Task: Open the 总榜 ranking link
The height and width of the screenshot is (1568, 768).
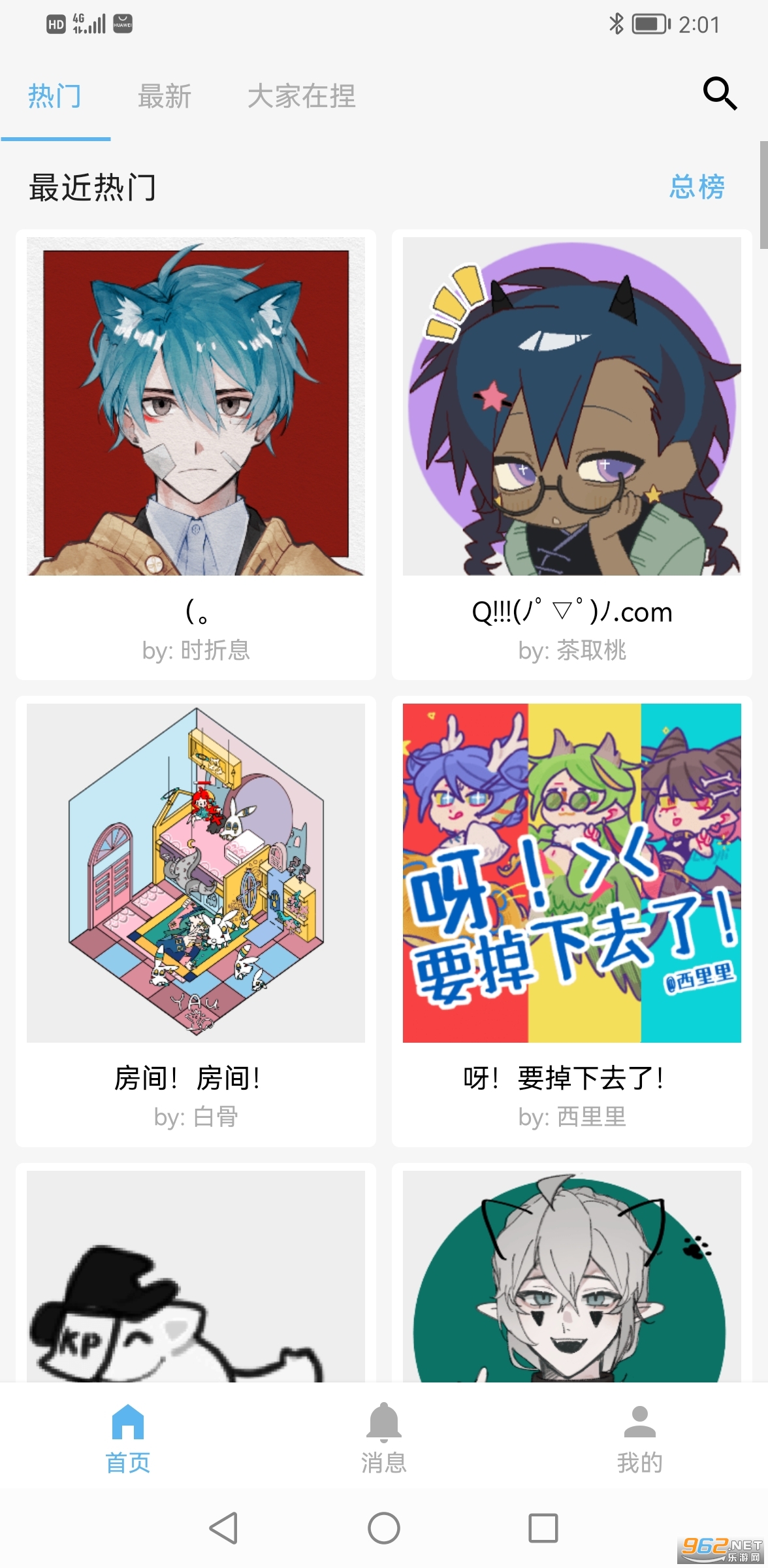Action: (x=696, y=187)
